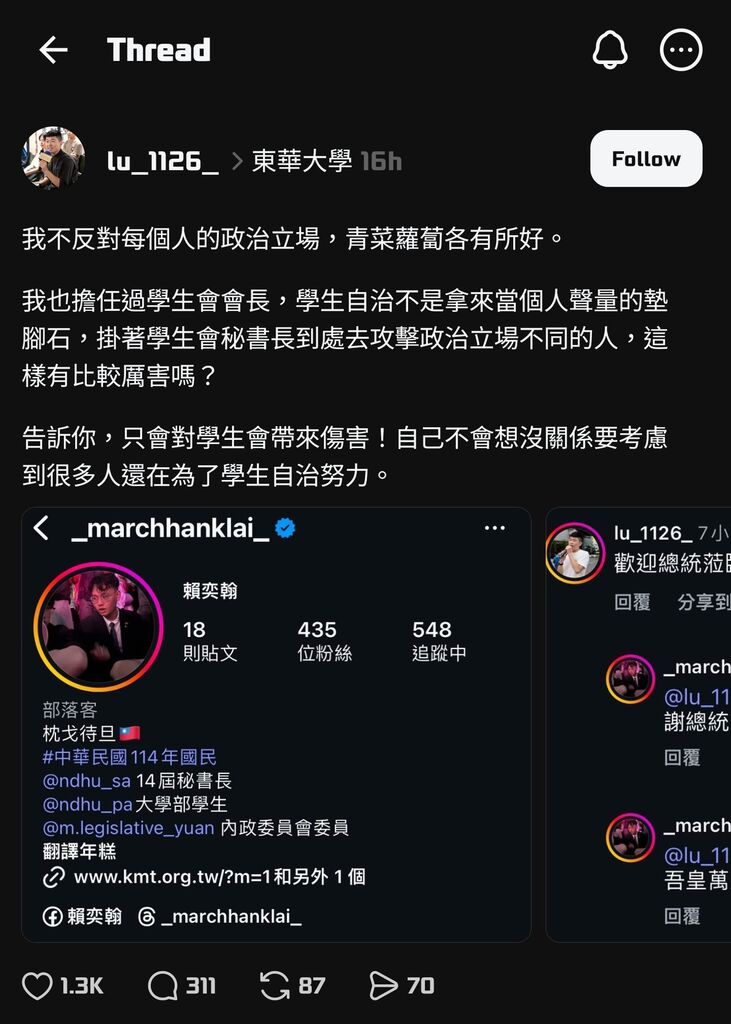The height and width of the screenshot is (1024, 731).
Task: Open lu_1126_'s profile picture
Action: click(53, 159)
